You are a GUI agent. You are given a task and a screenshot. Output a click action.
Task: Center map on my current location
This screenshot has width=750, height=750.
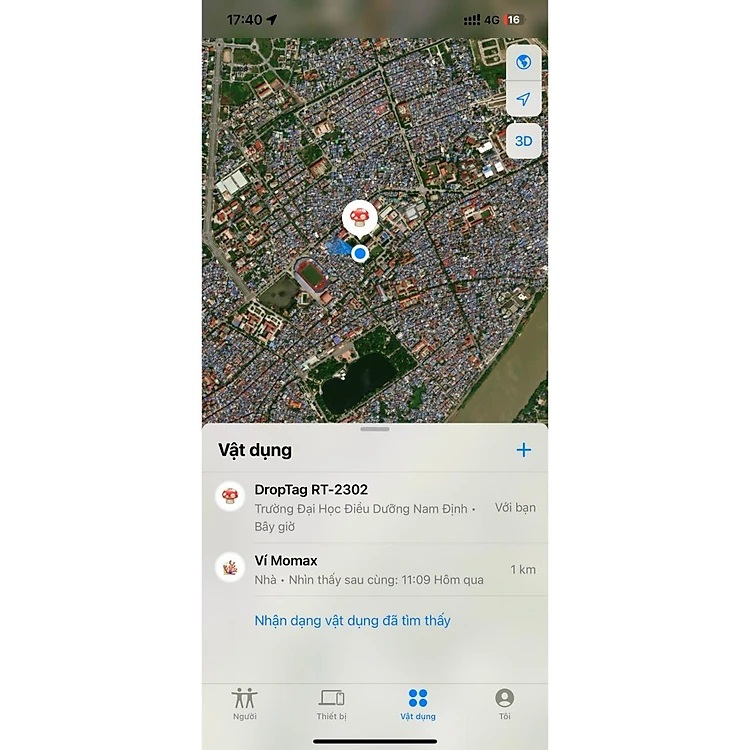tap(523, 100)
